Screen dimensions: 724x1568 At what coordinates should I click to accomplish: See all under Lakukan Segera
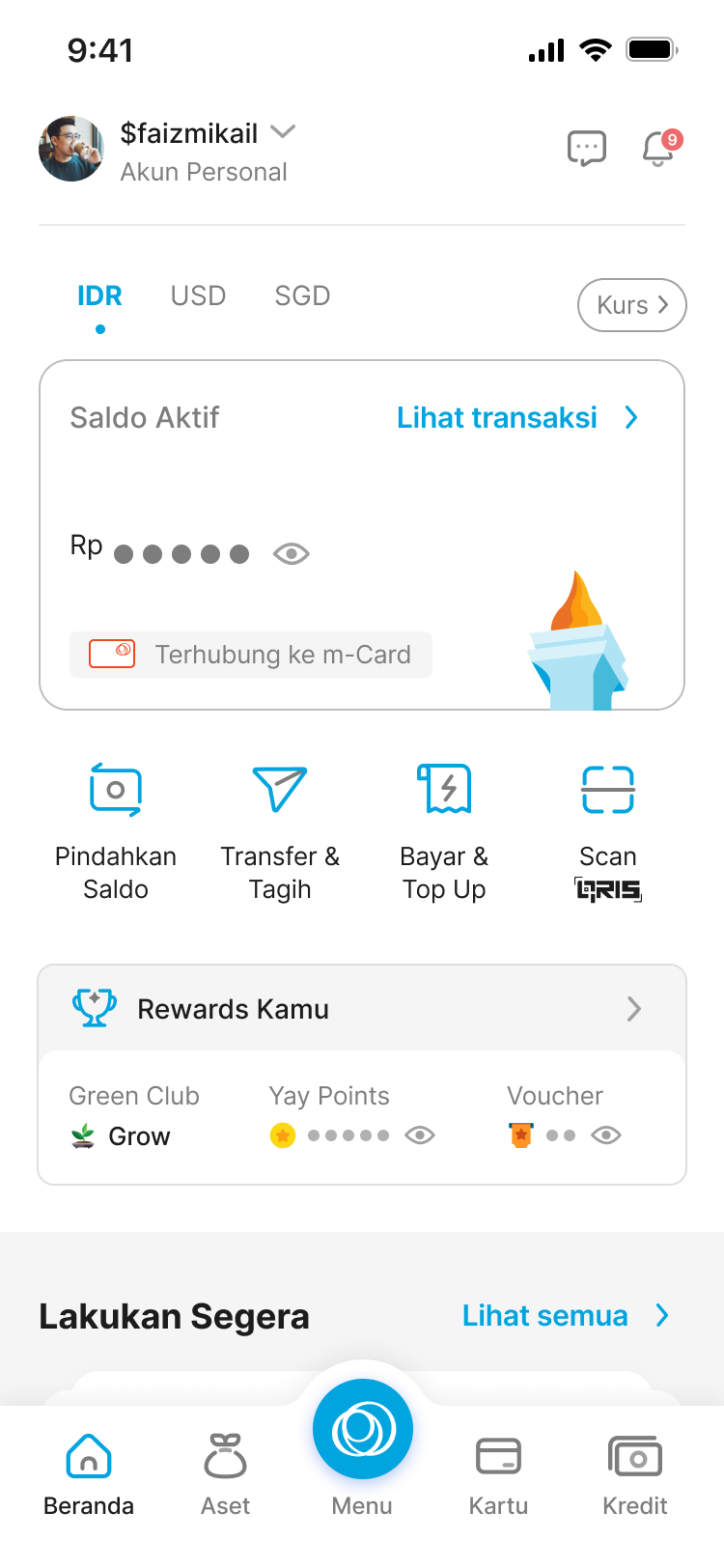coord(565,1316)
